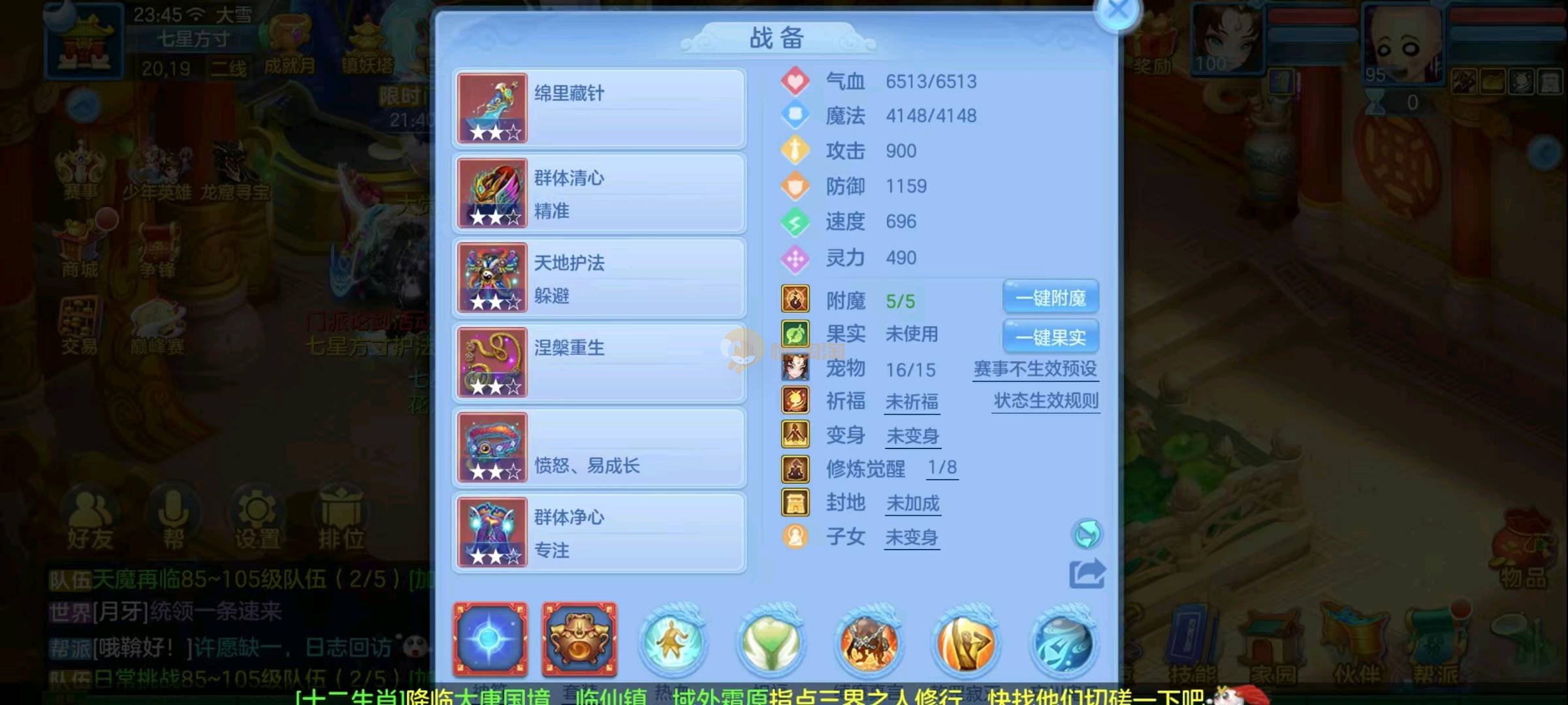The height and width of the screenshot is (705, 1568).
Task: Open 赛事不生效预设 link
Action: coord(1035,369)
